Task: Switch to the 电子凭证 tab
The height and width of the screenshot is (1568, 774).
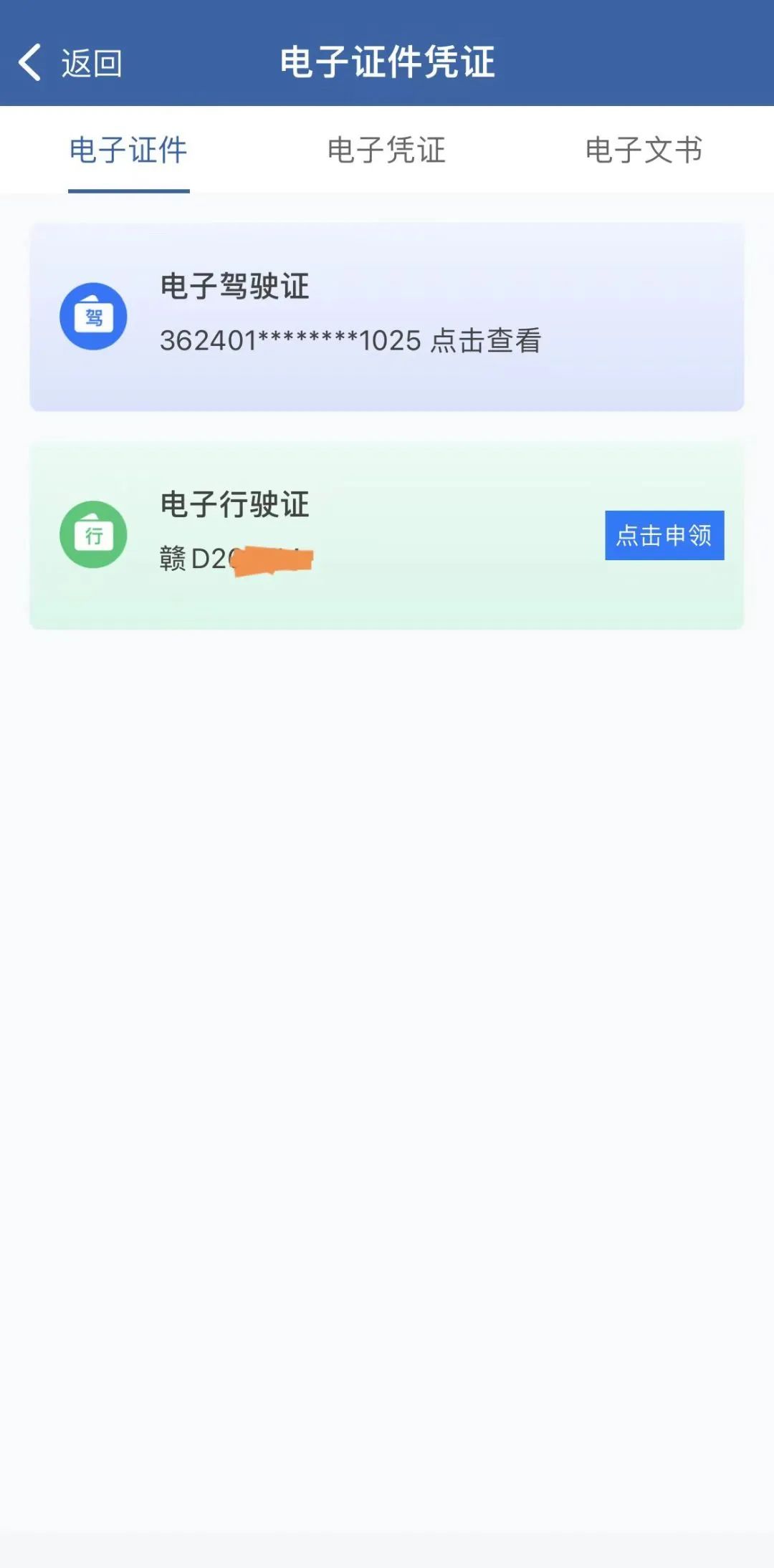Action: (x=386, y=150)
